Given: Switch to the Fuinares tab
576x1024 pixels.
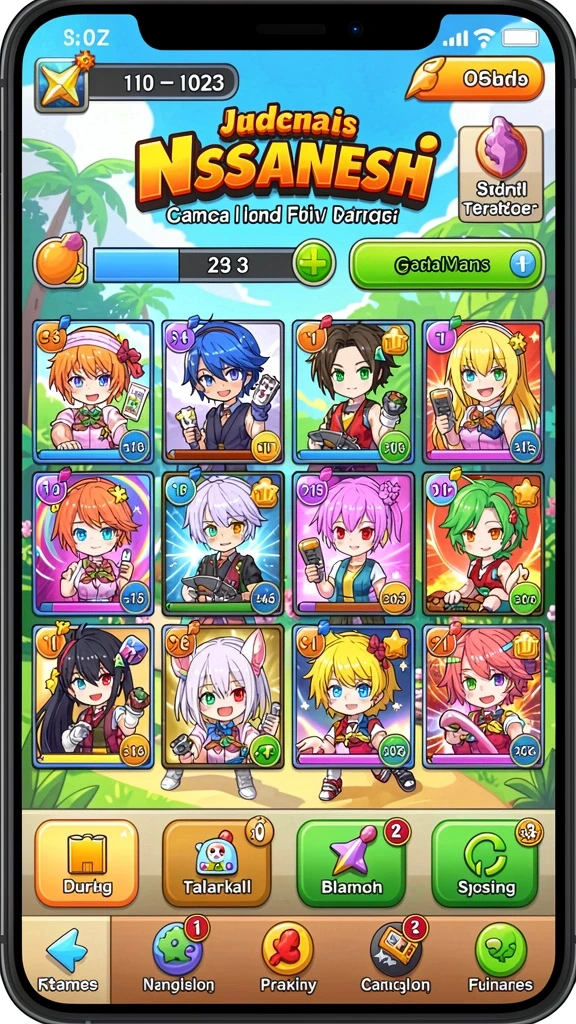Looking at the screenshot, I should point(500,958).
